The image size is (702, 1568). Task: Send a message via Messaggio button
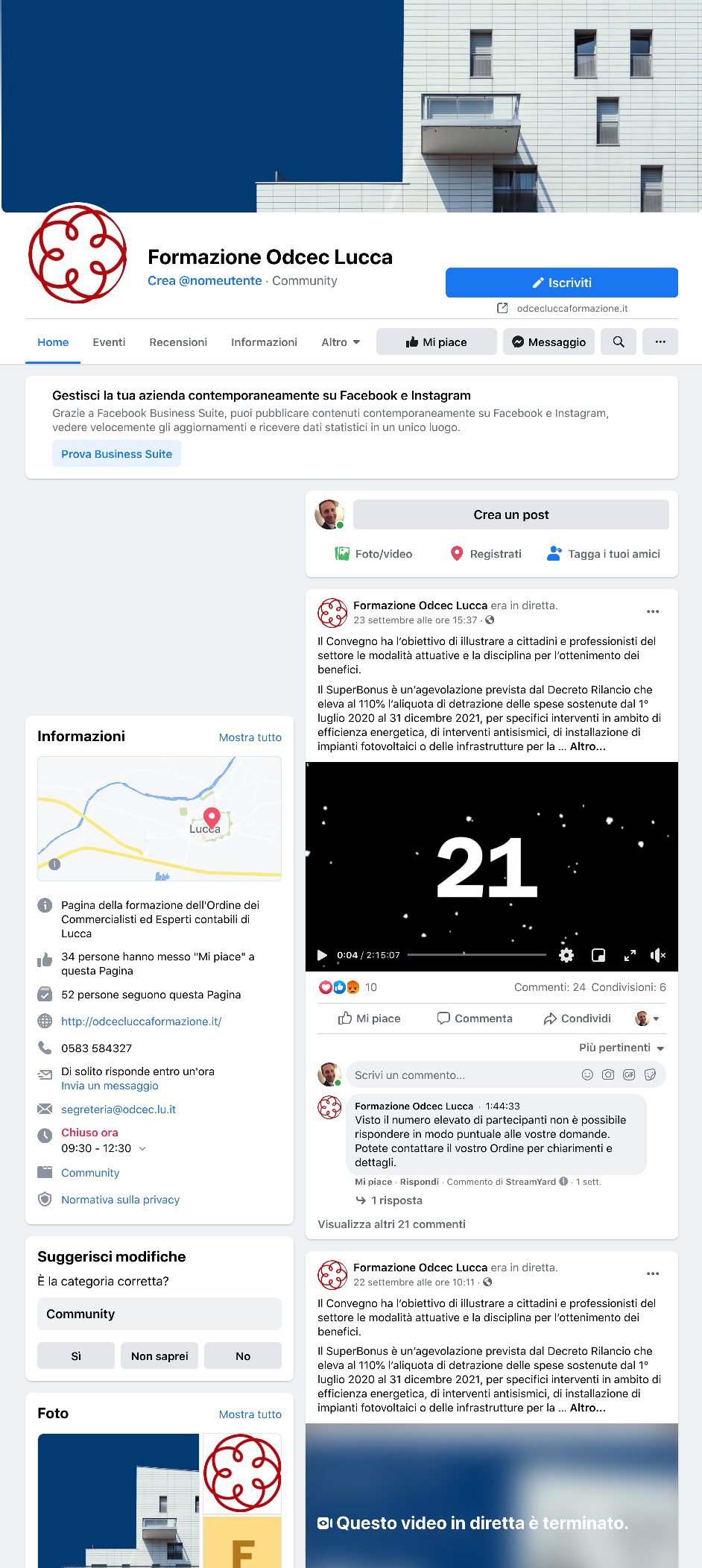pyautogui.click(x=548, y=341)
